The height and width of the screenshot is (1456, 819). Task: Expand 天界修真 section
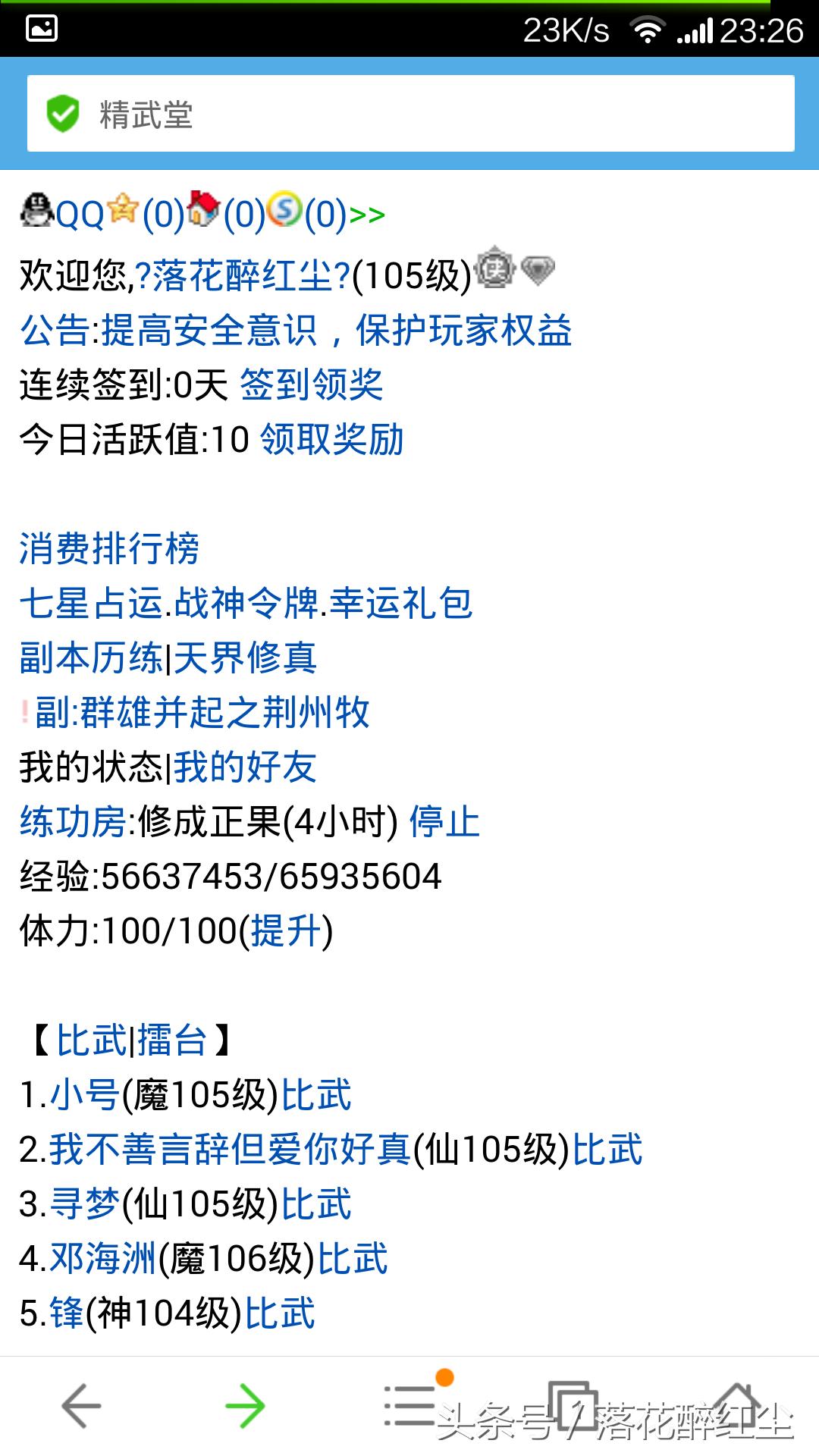coord(246,658)
